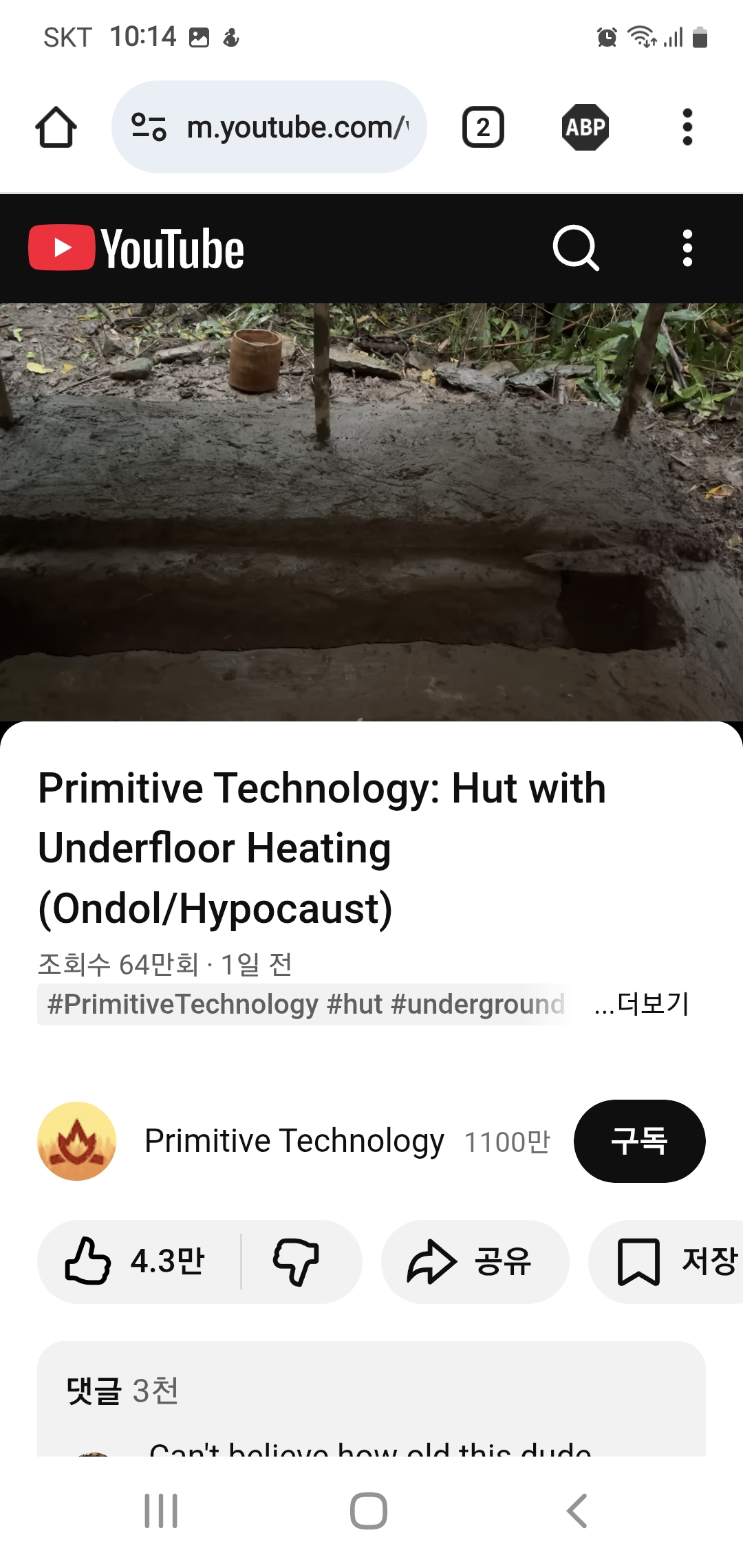The image size is (743, 1568).
Task: Subscribe with the 구독 button
Action: point(639,1142)
